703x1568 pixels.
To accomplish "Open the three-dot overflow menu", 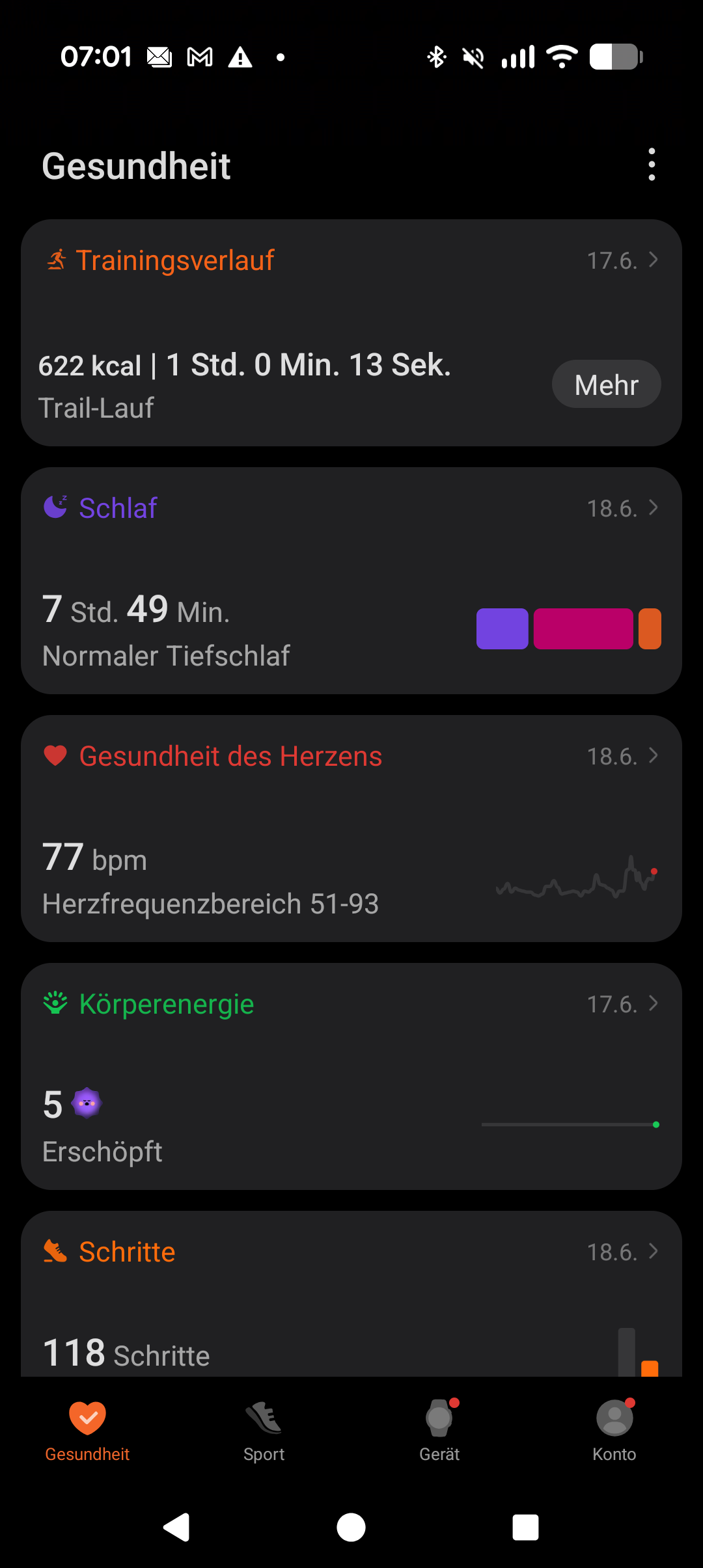I will (x=652, y=165).
